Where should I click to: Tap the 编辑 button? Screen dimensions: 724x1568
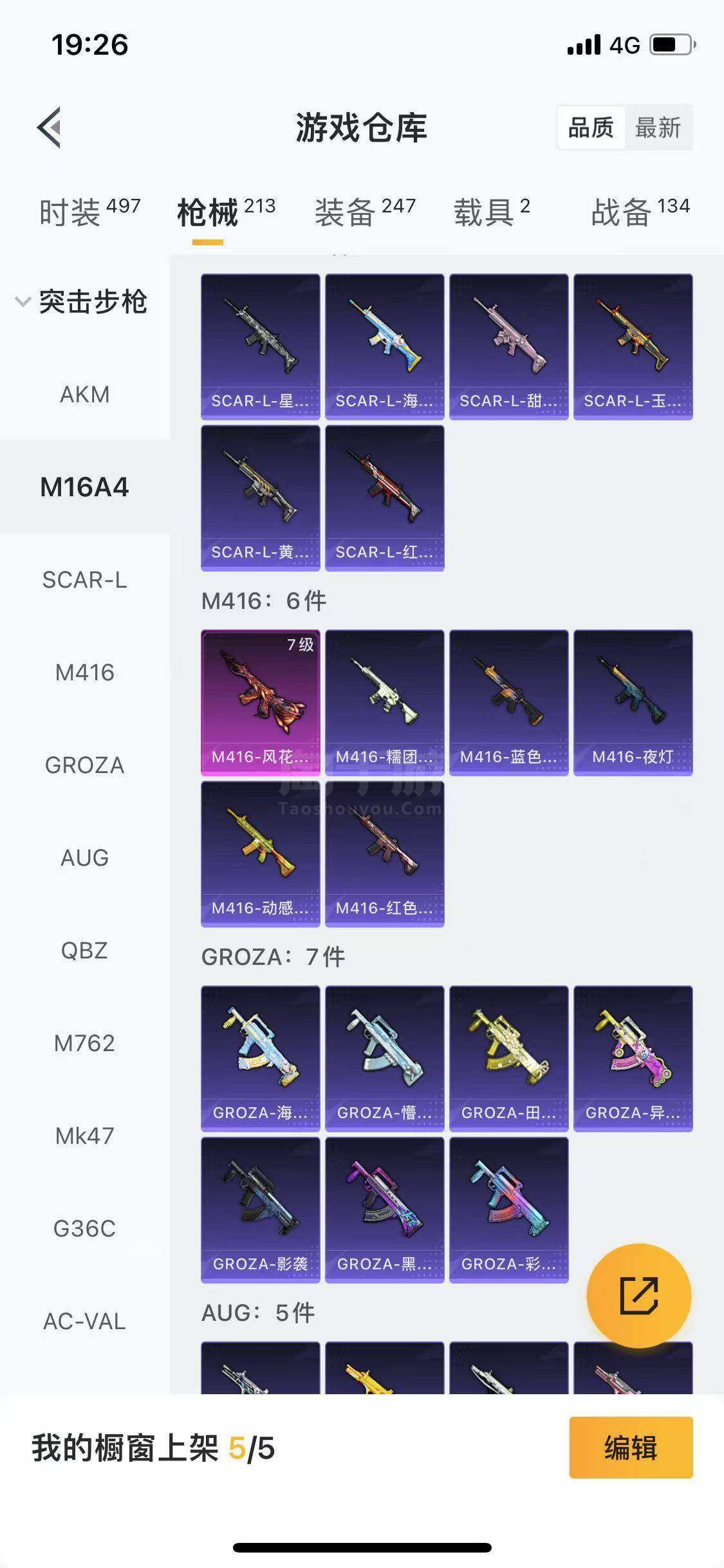click(x=631, y=1448)
